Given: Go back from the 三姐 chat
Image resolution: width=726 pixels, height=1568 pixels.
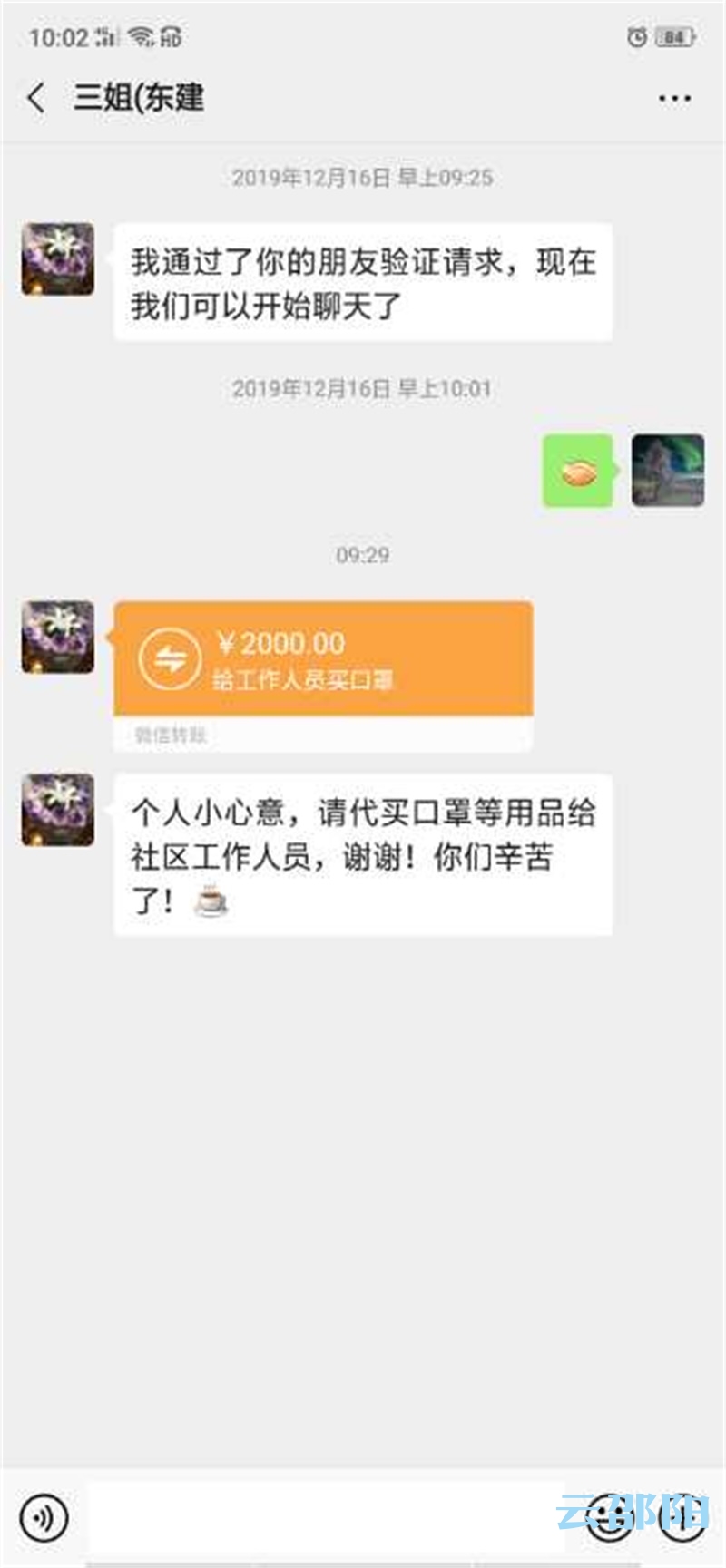Looking at the screenshot, I should point(36,98).
